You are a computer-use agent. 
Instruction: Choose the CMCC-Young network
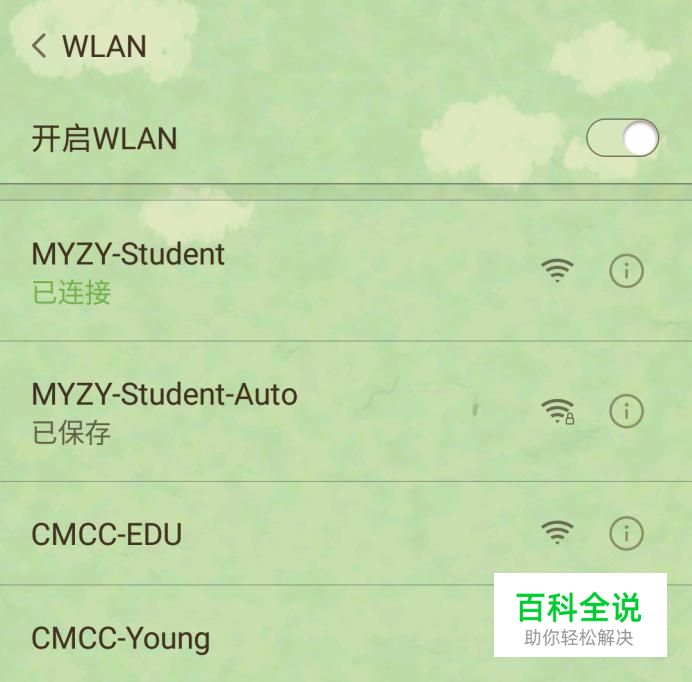[x=121, y=638]
